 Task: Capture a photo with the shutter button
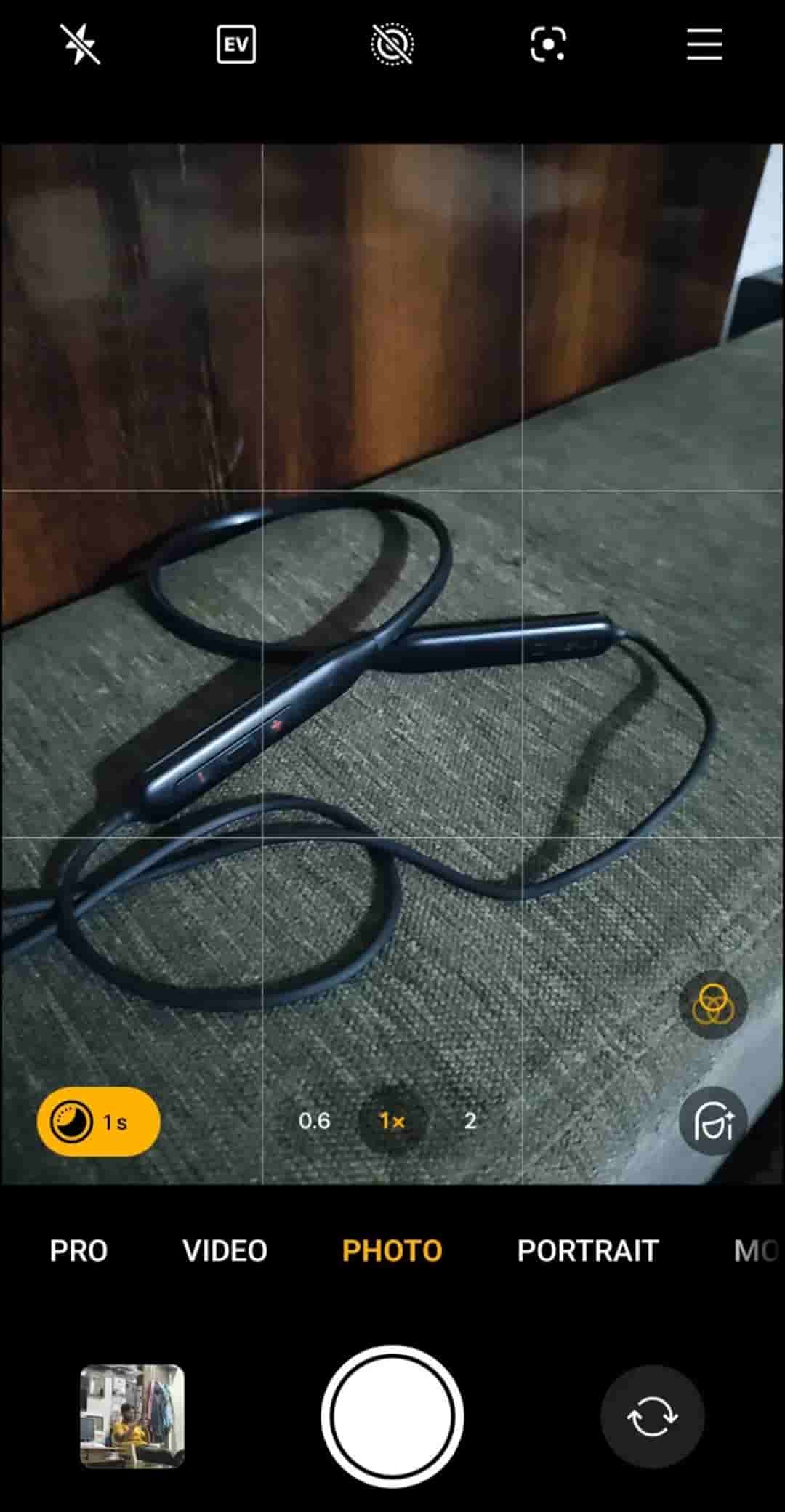392,1416
